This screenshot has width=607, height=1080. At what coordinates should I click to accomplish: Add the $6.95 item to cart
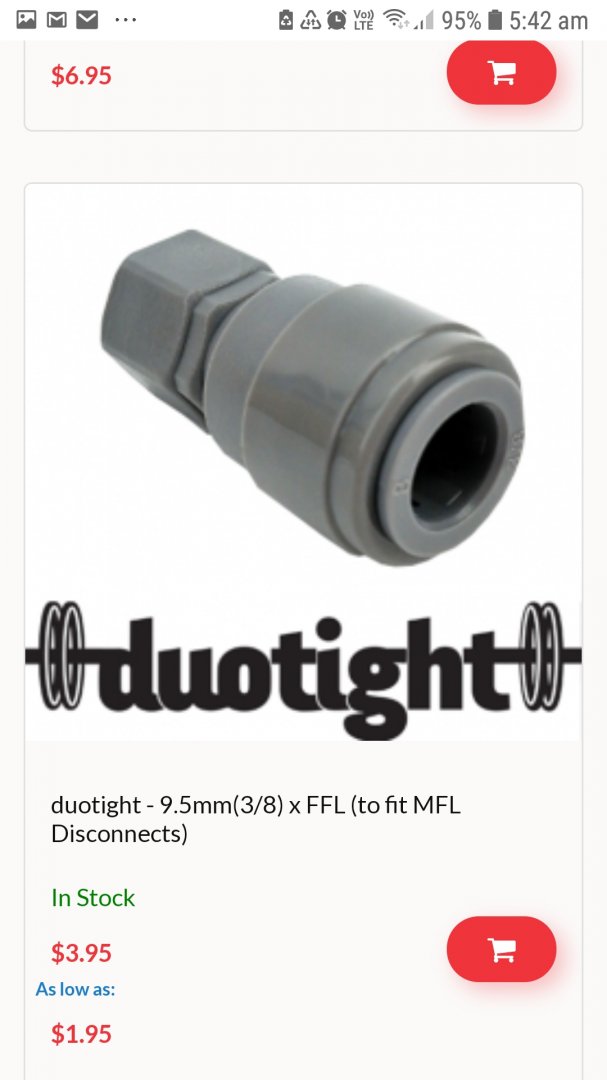tap(500, 72)
